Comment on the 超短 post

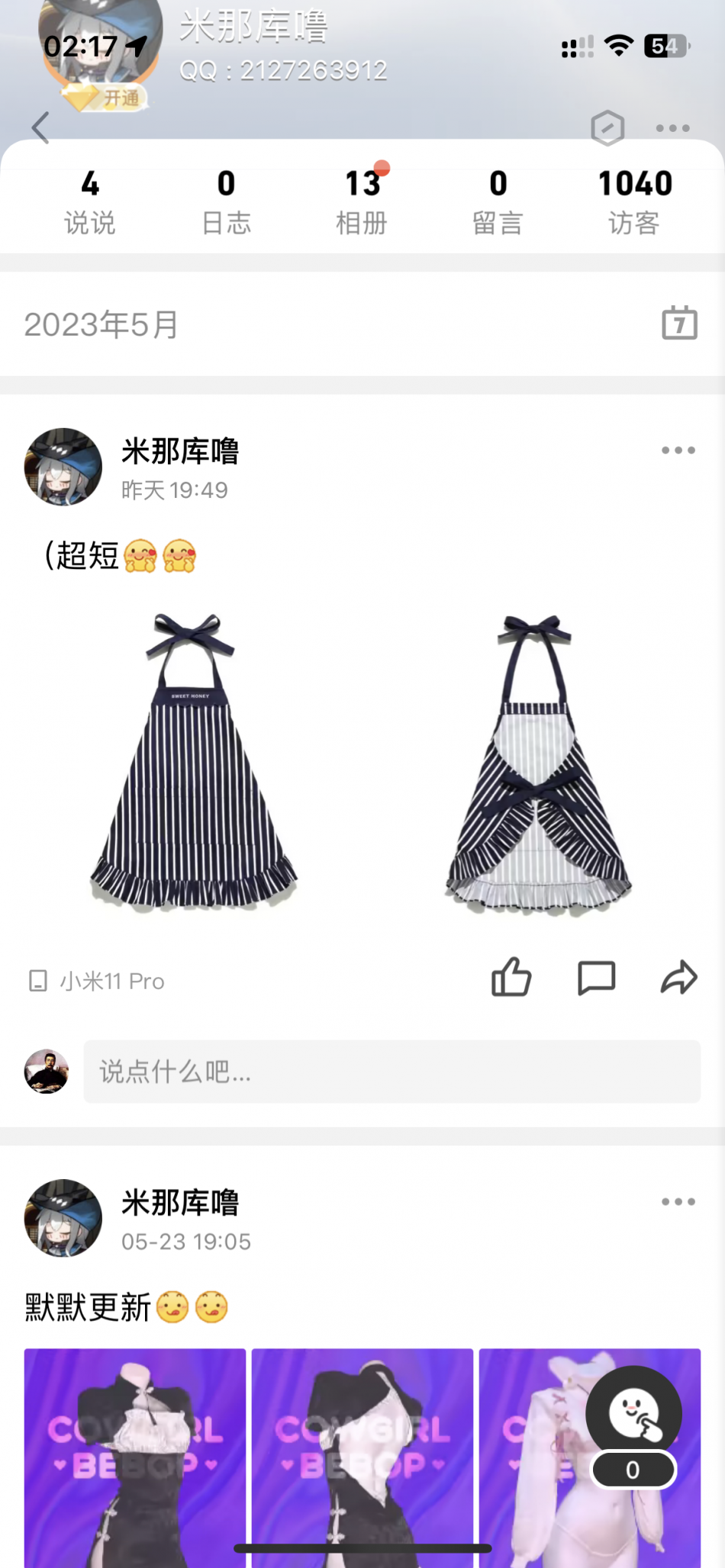pyautogui.click(x=596, y=978)
